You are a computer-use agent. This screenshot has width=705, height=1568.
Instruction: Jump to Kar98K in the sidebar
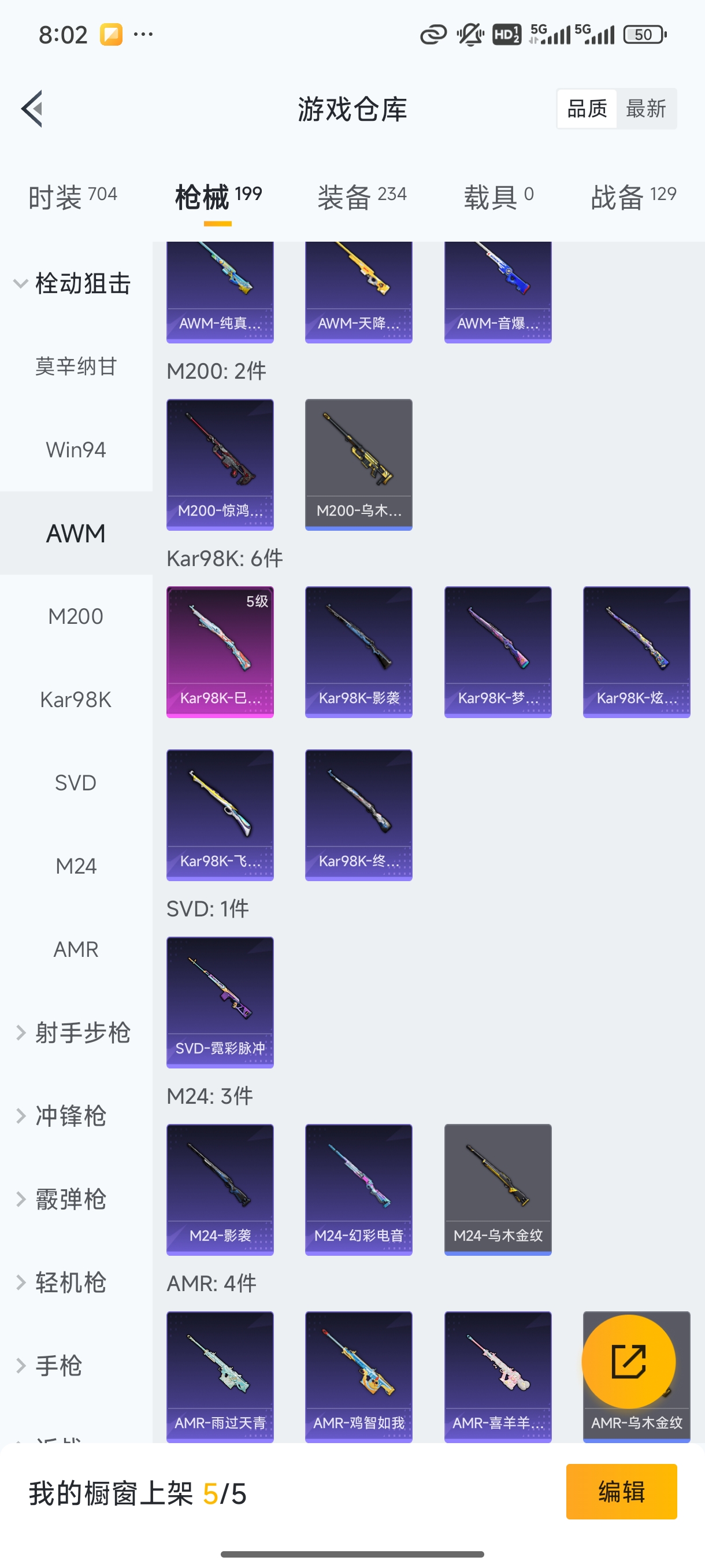point(76,700)
